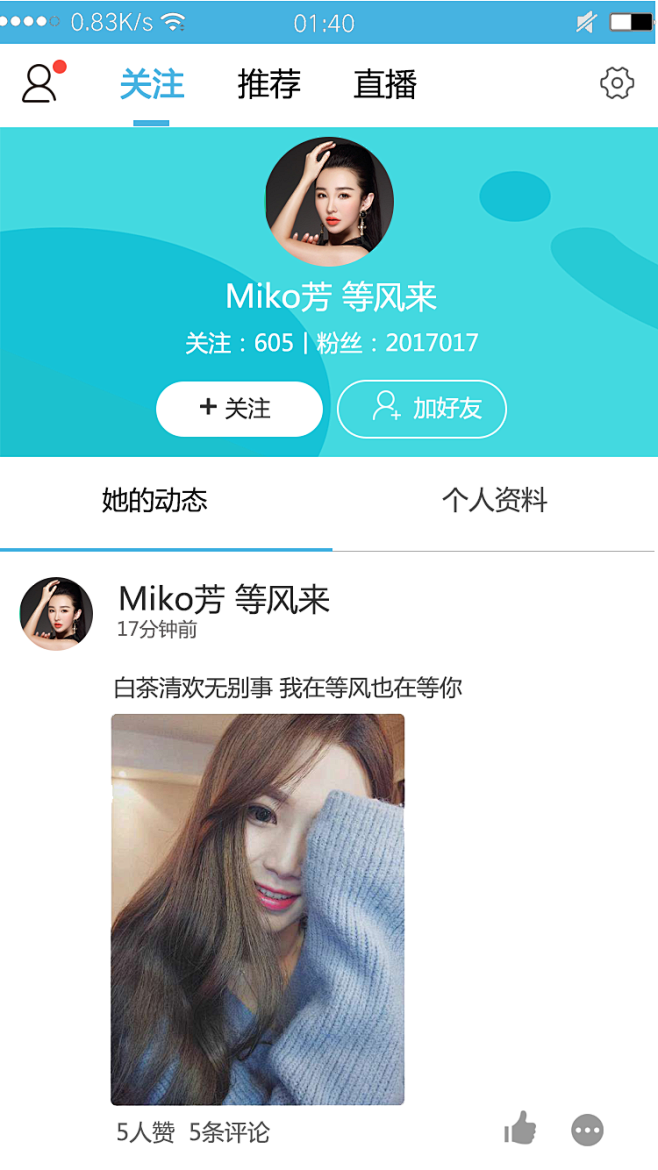Viewport: 658px width, 1170px height.
Task: Tap the + 关注 follow button
Action: 239,409
